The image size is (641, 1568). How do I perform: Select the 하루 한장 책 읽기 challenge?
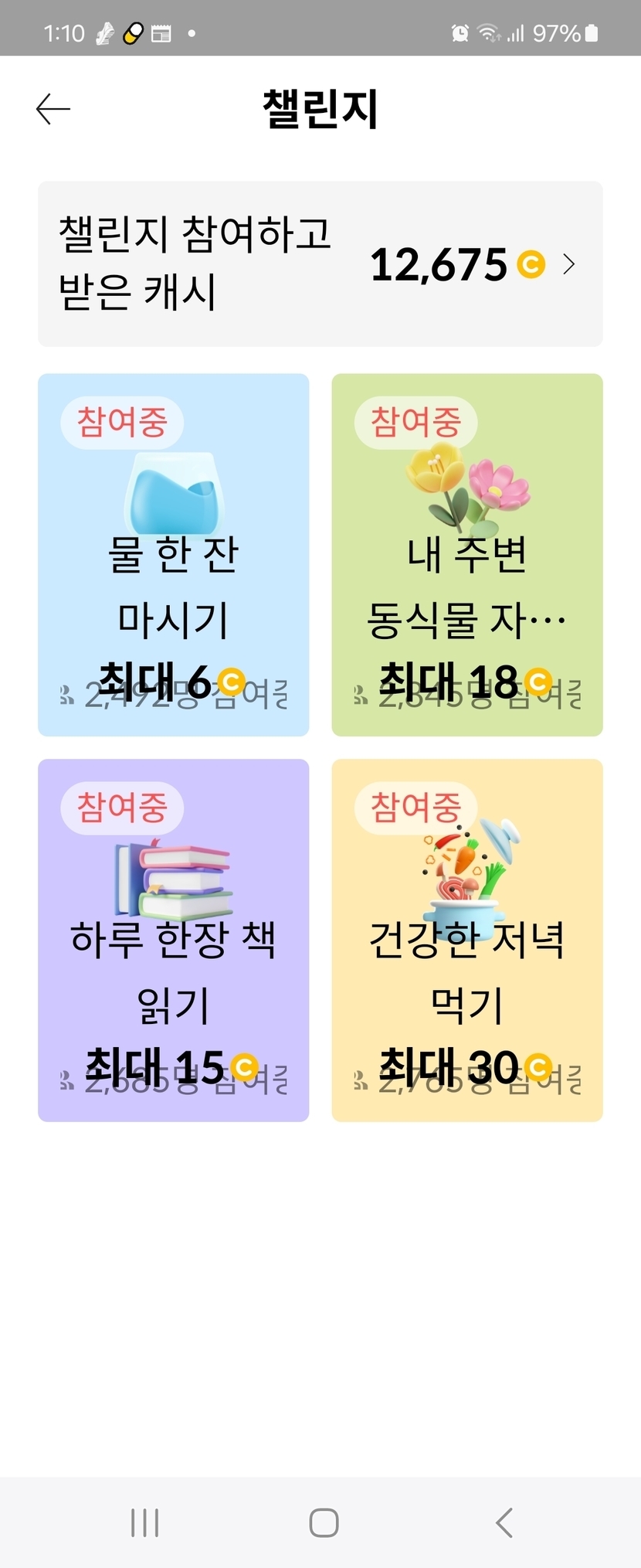[173, 939]
